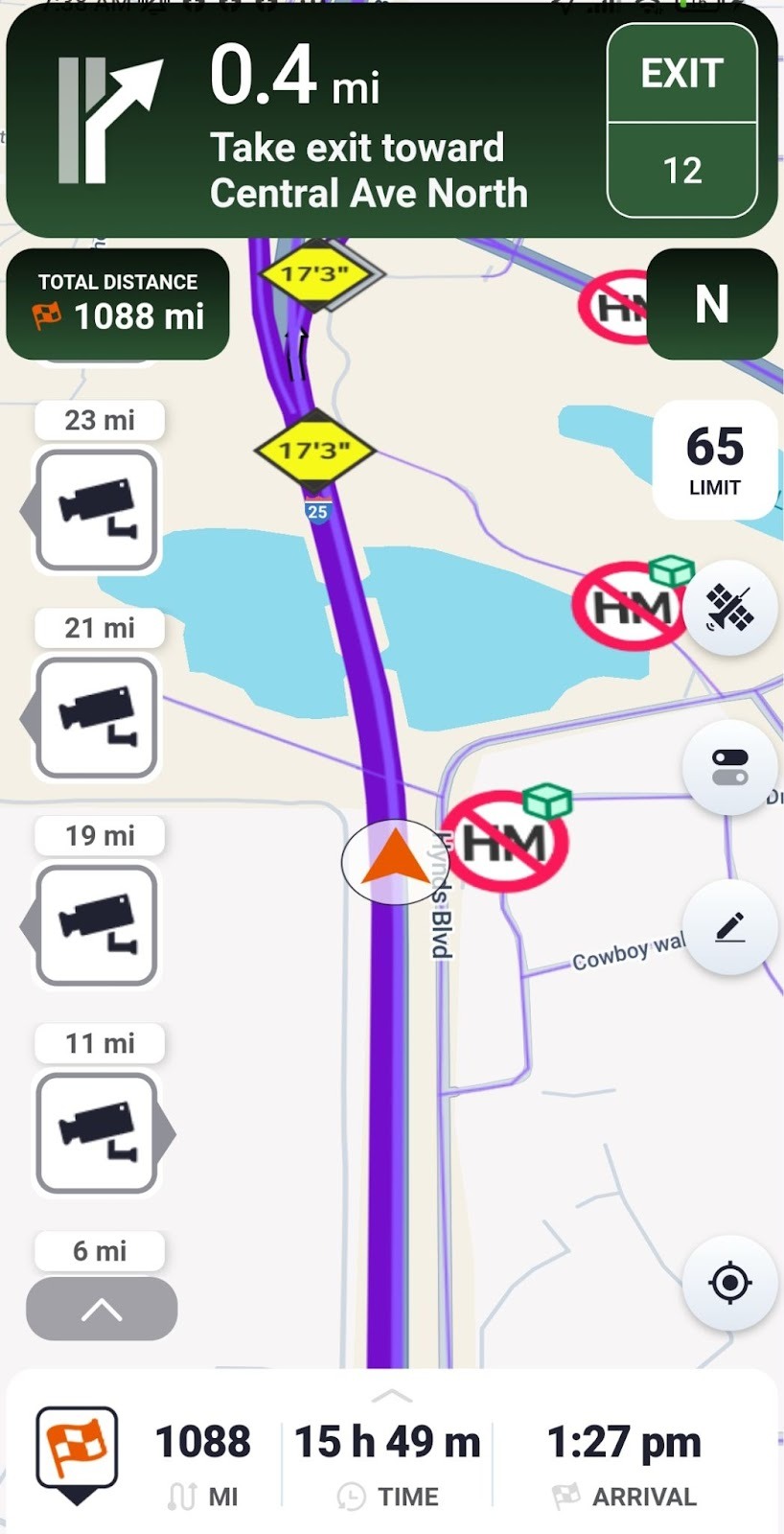Open the camera alert at 19 mi
This screenshot has height=1534, width=784.
tap(97, 925)
